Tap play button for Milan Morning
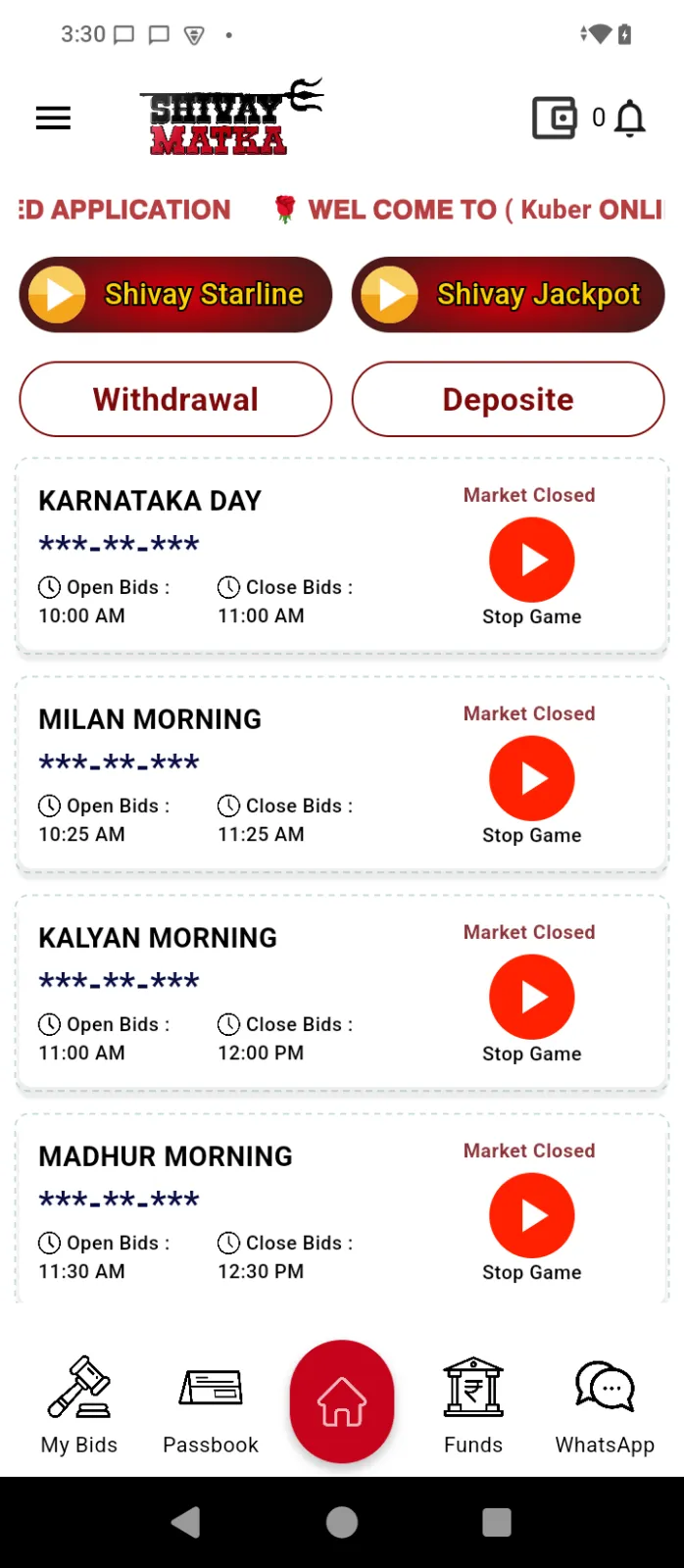Screen dimensions: 684x1568 (x=532, y=778)
